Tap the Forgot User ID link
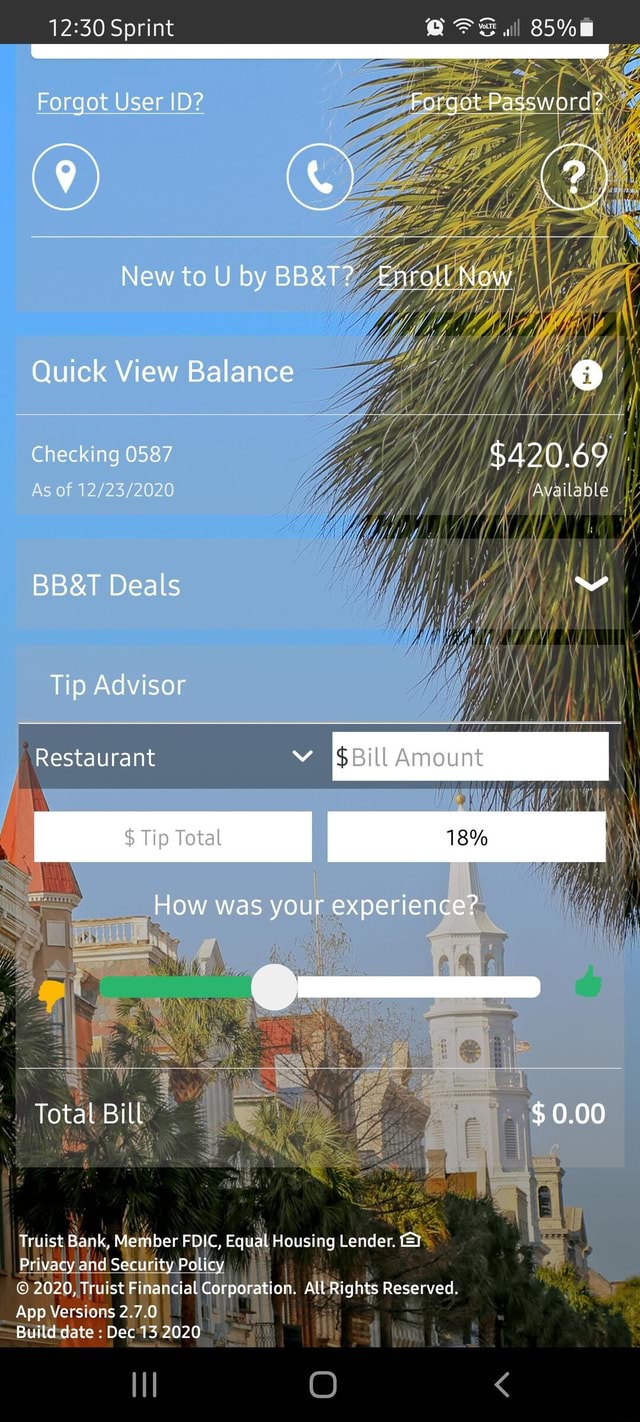640x1422 pixels. (120, 102)
